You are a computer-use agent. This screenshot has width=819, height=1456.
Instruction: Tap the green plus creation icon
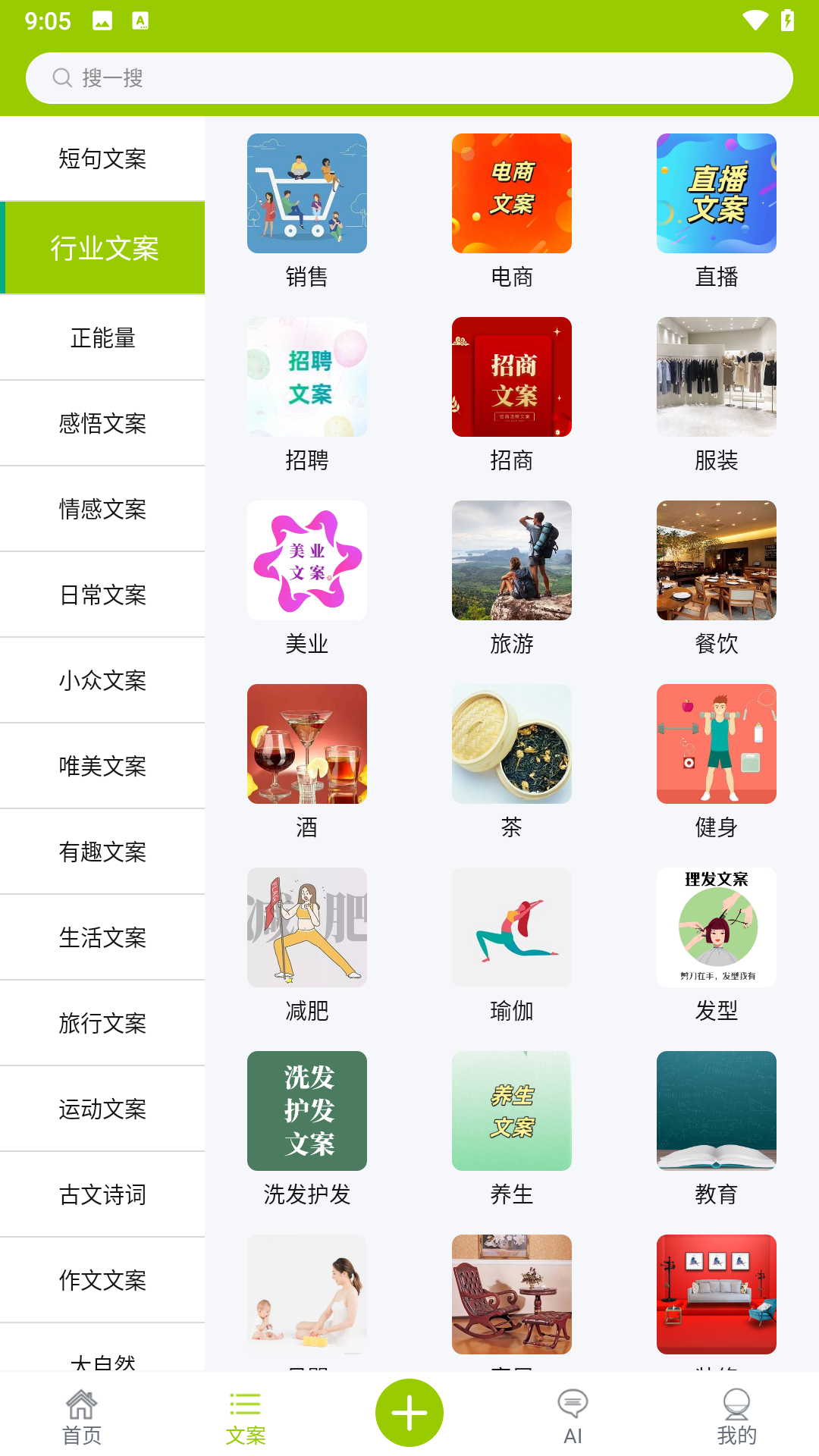[x=409, y=1410]
